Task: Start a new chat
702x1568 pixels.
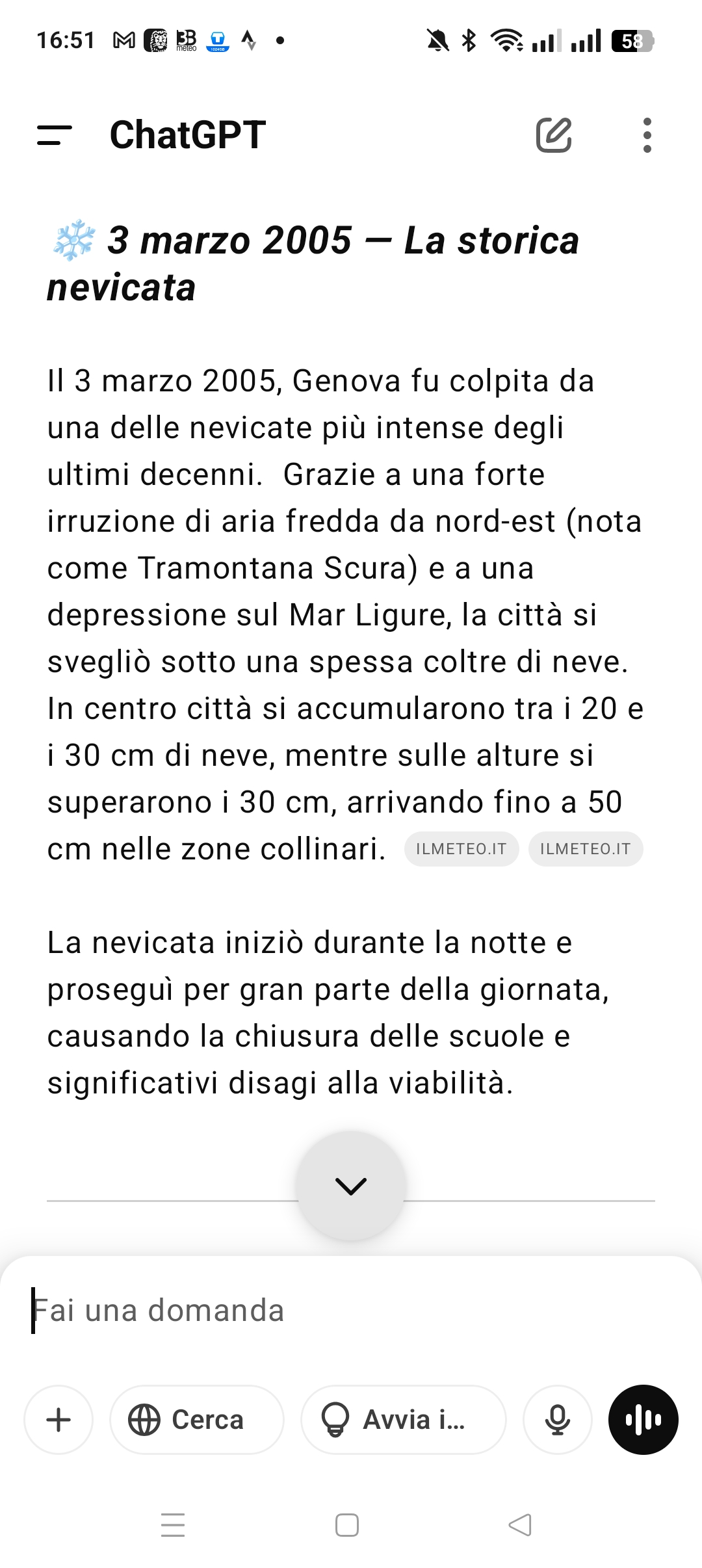Action: 553,135
